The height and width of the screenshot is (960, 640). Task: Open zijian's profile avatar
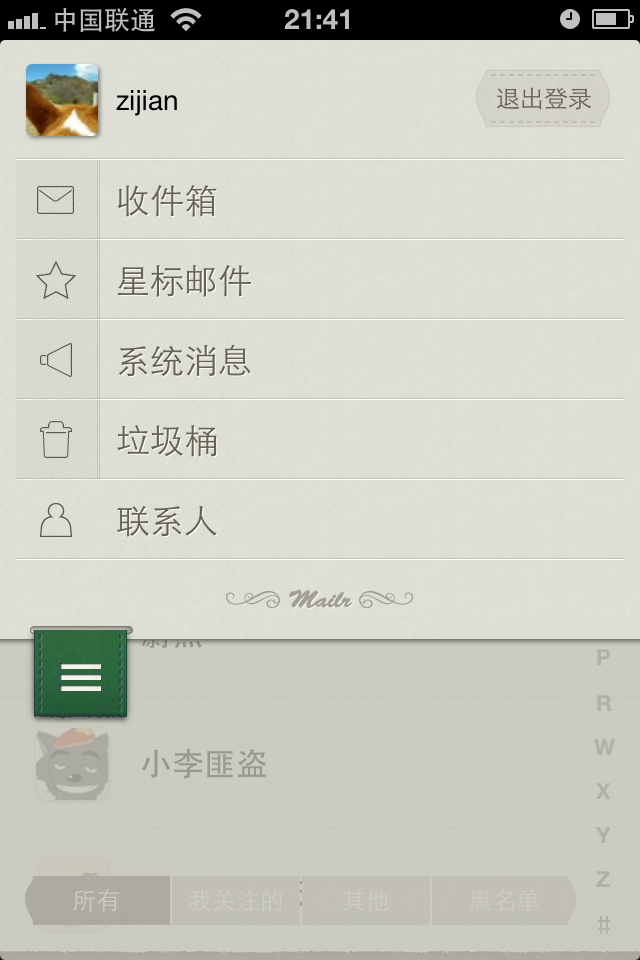click(x=62, y=100)
